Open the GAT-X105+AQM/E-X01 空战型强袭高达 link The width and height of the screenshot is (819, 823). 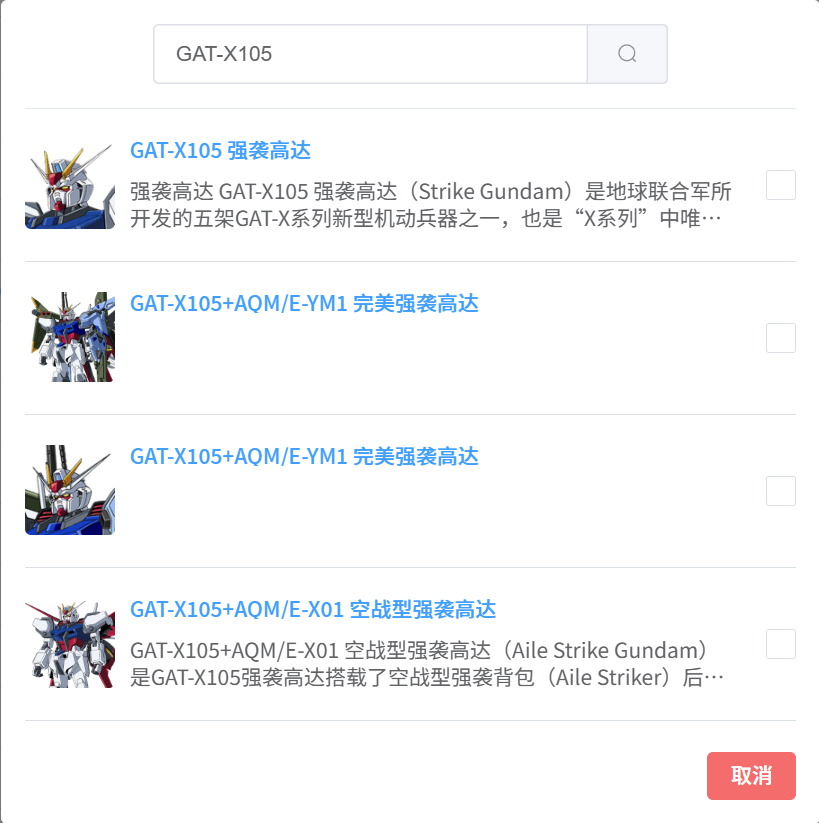tap(313, 609)
